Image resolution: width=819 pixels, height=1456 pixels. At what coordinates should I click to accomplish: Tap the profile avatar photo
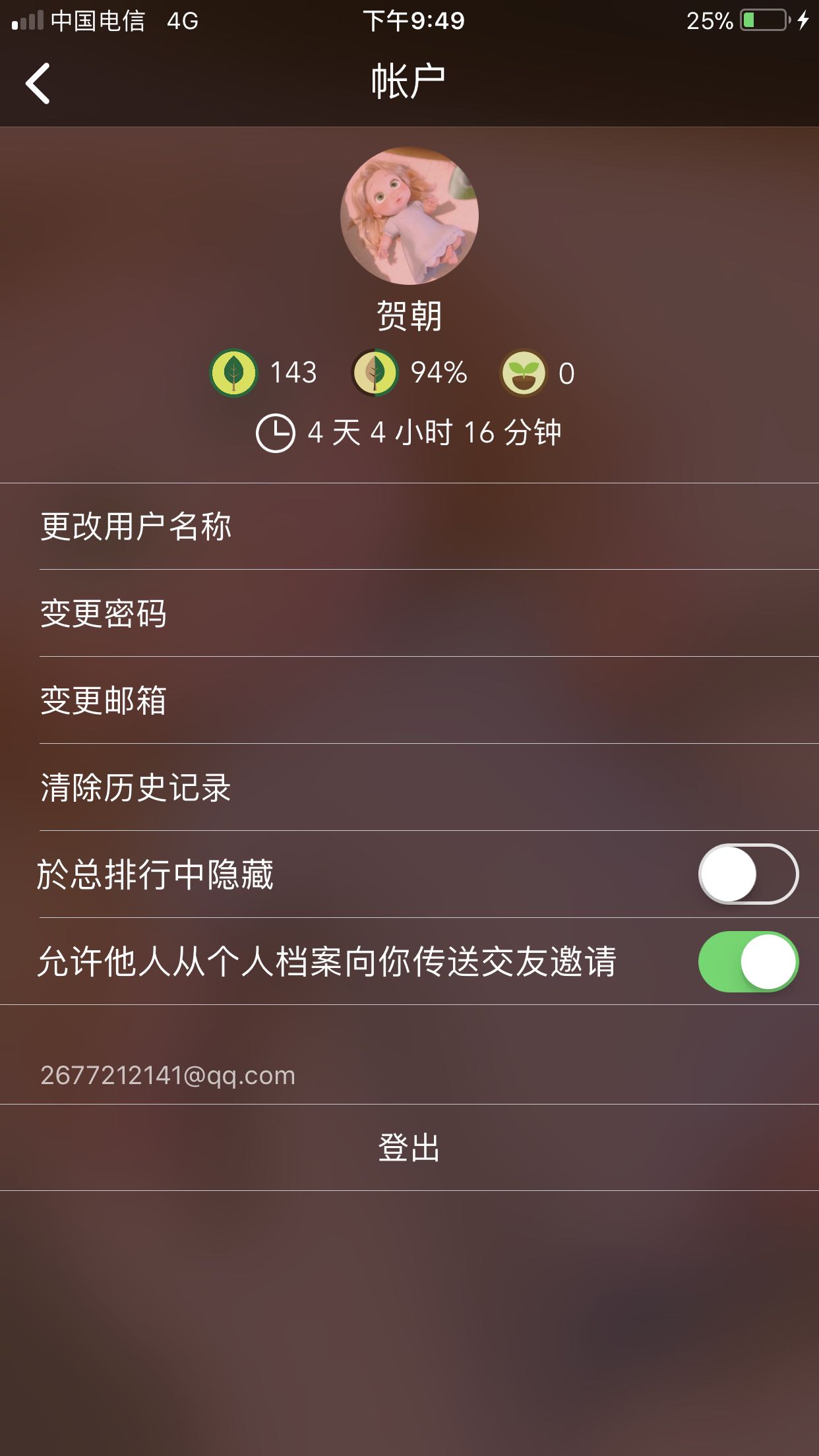click(409, 216)
